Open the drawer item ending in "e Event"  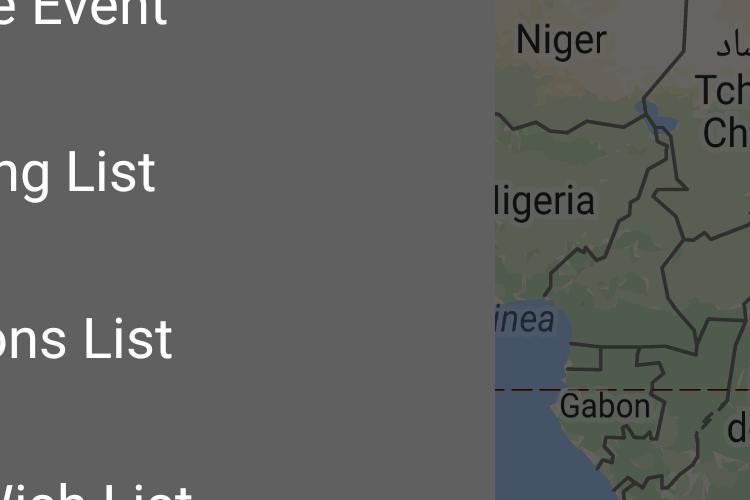tap(85, 12)
